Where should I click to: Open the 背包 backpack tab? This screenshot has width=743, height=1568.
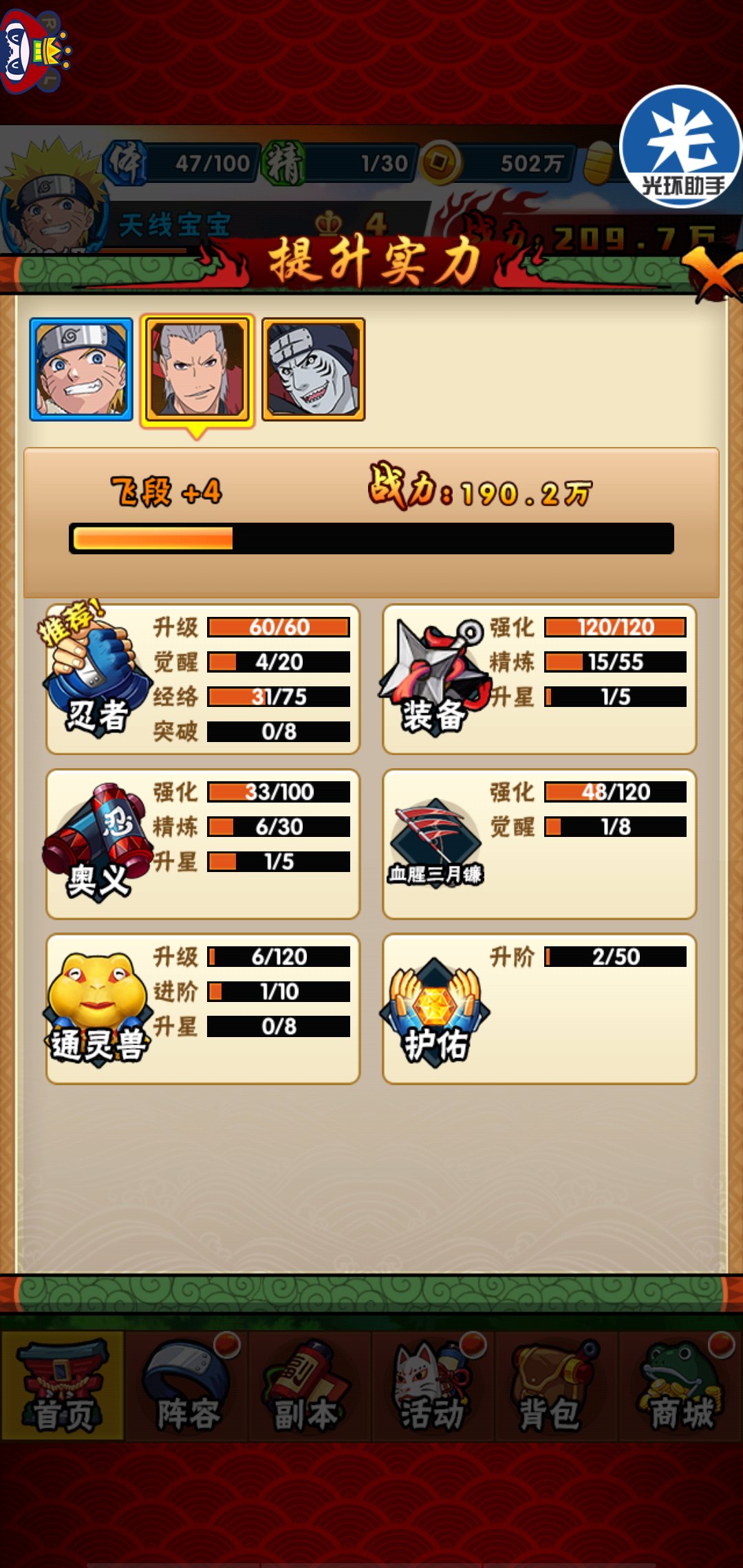(x=557, y=1385)
